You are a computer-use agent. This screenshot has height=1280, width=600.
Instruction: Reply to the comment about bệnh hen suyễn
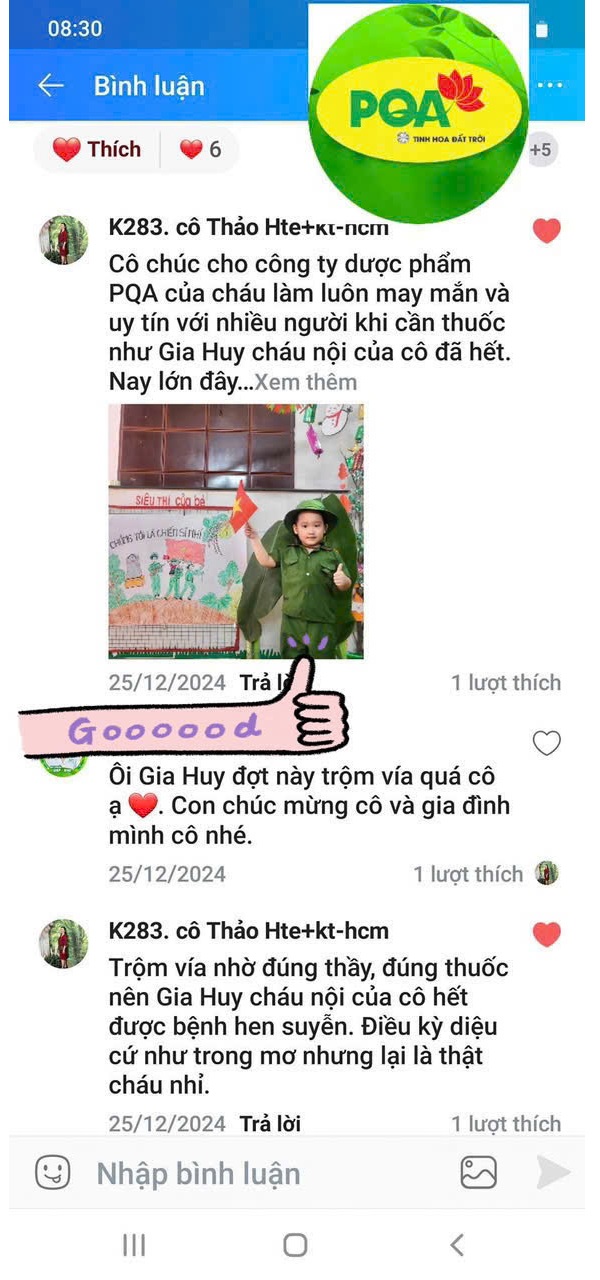click(270, 1124)
